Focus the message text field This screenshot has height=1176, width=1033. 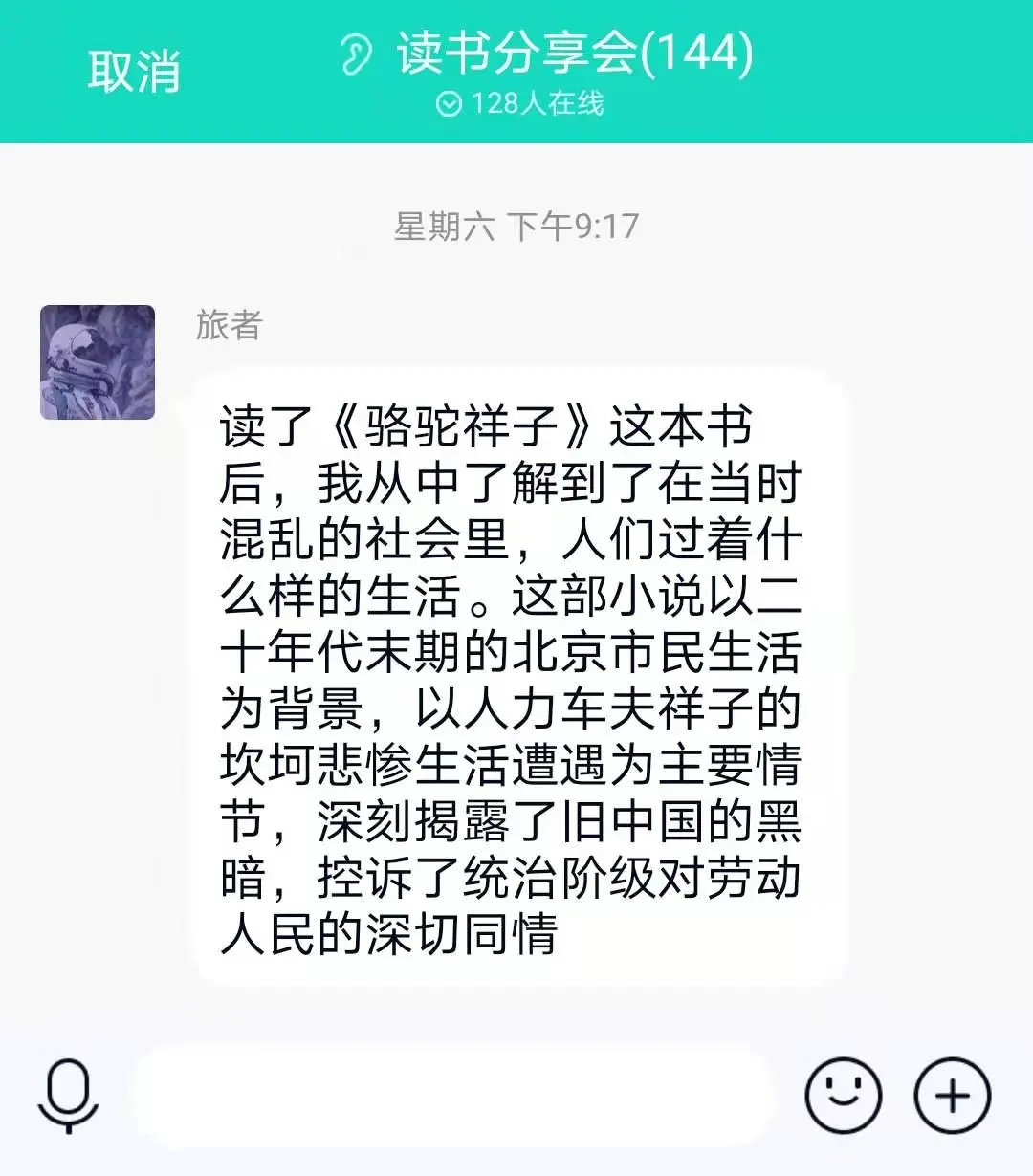pos(453,1097)
